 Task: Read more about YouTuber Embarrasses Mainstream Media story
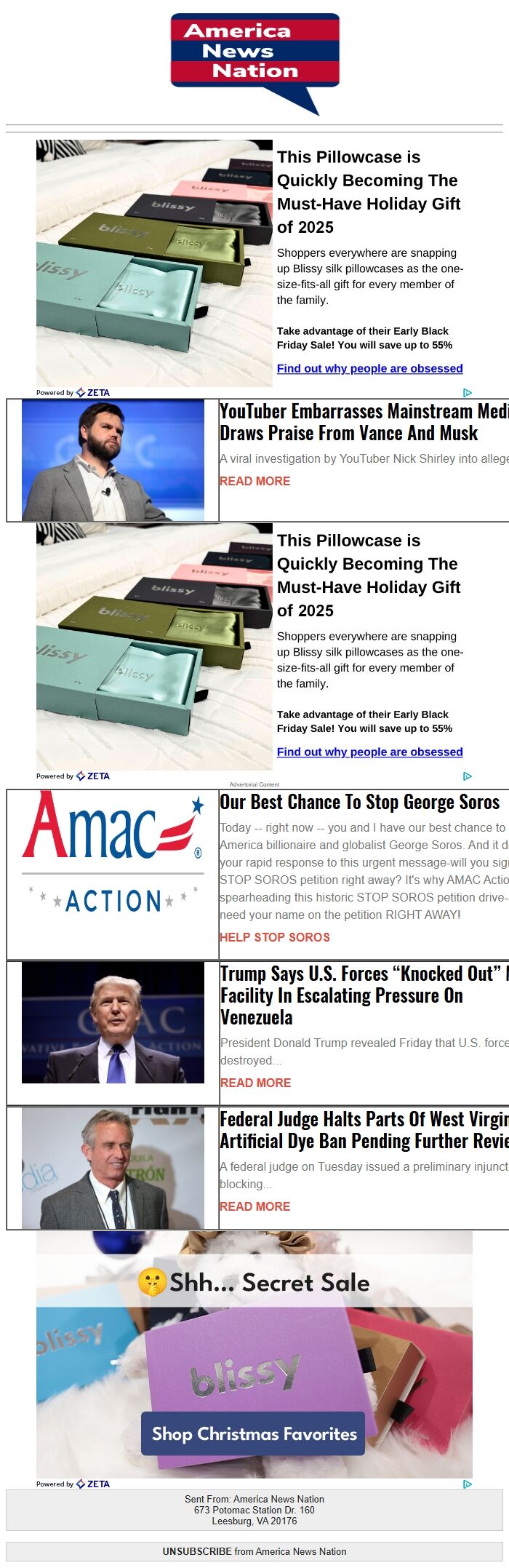(x=254, y=481)
